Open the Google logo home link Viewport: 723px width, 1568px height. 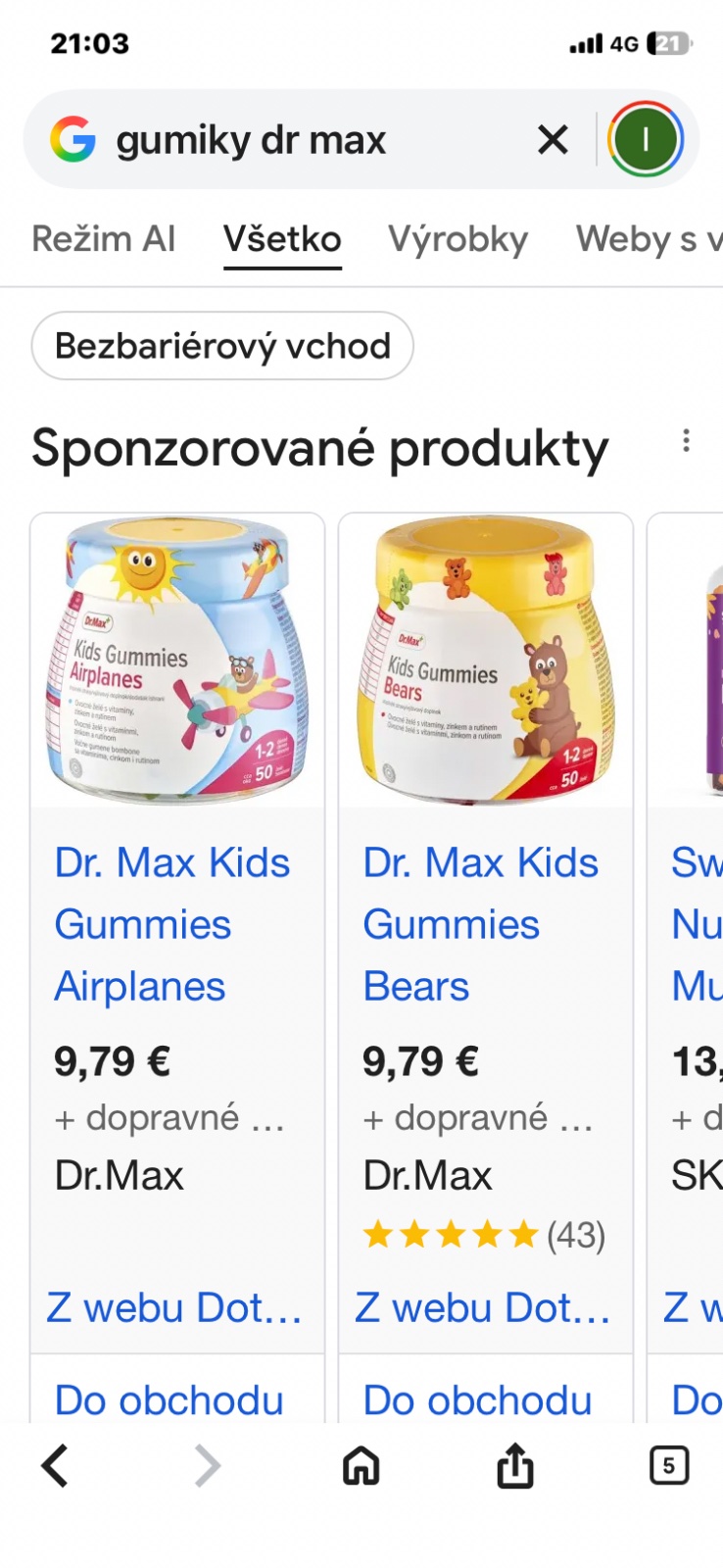coord(73,140)
